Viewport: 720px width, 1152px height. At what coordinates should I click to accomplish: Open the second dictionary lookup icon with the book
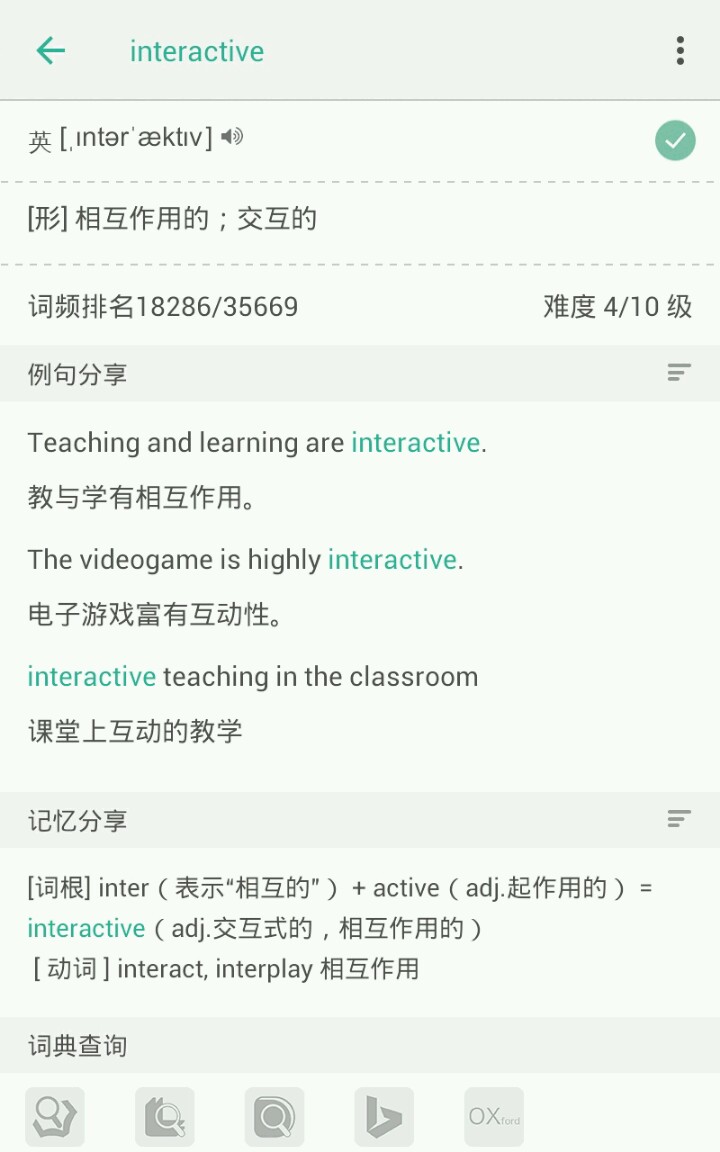(x=165, y=1116)
